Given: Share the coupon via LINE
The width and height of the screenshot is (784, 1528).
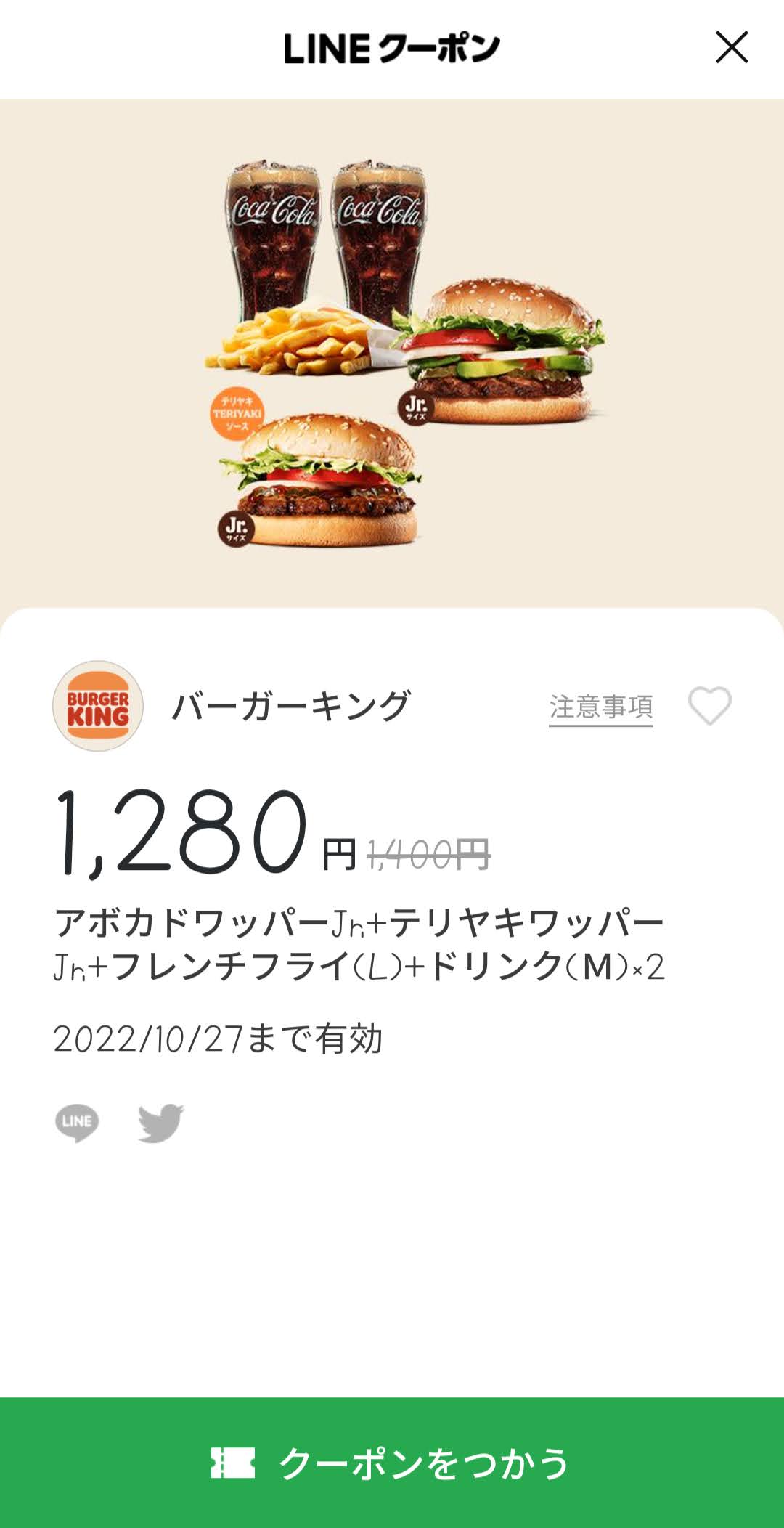Looking at the screenshot, I should [77, 1122].
